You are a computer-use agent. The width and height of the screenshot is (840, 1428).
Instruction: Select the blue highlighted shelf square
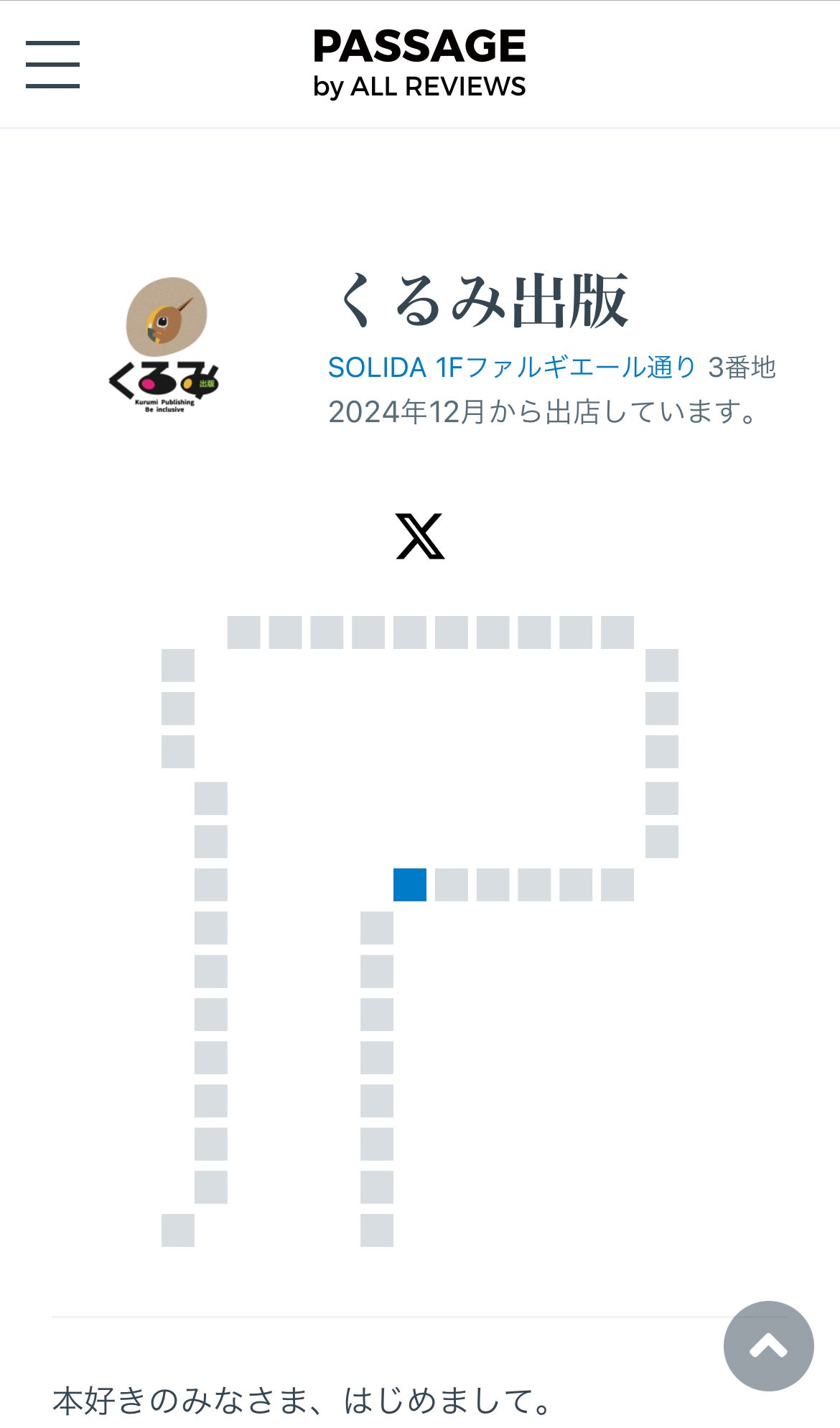[410, 885]
